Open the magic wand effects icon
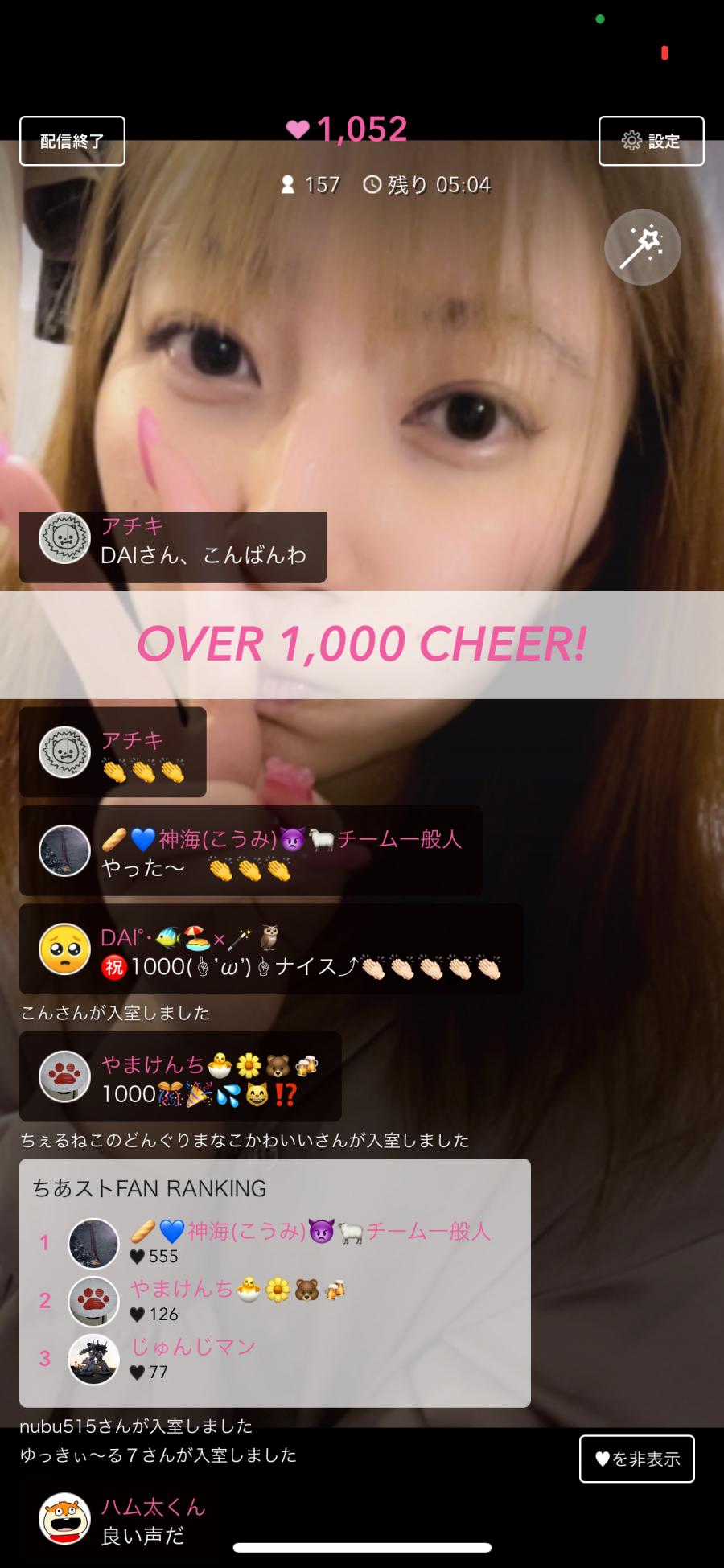This screenshot has height=1568, width=724. (x=642, y=248)
